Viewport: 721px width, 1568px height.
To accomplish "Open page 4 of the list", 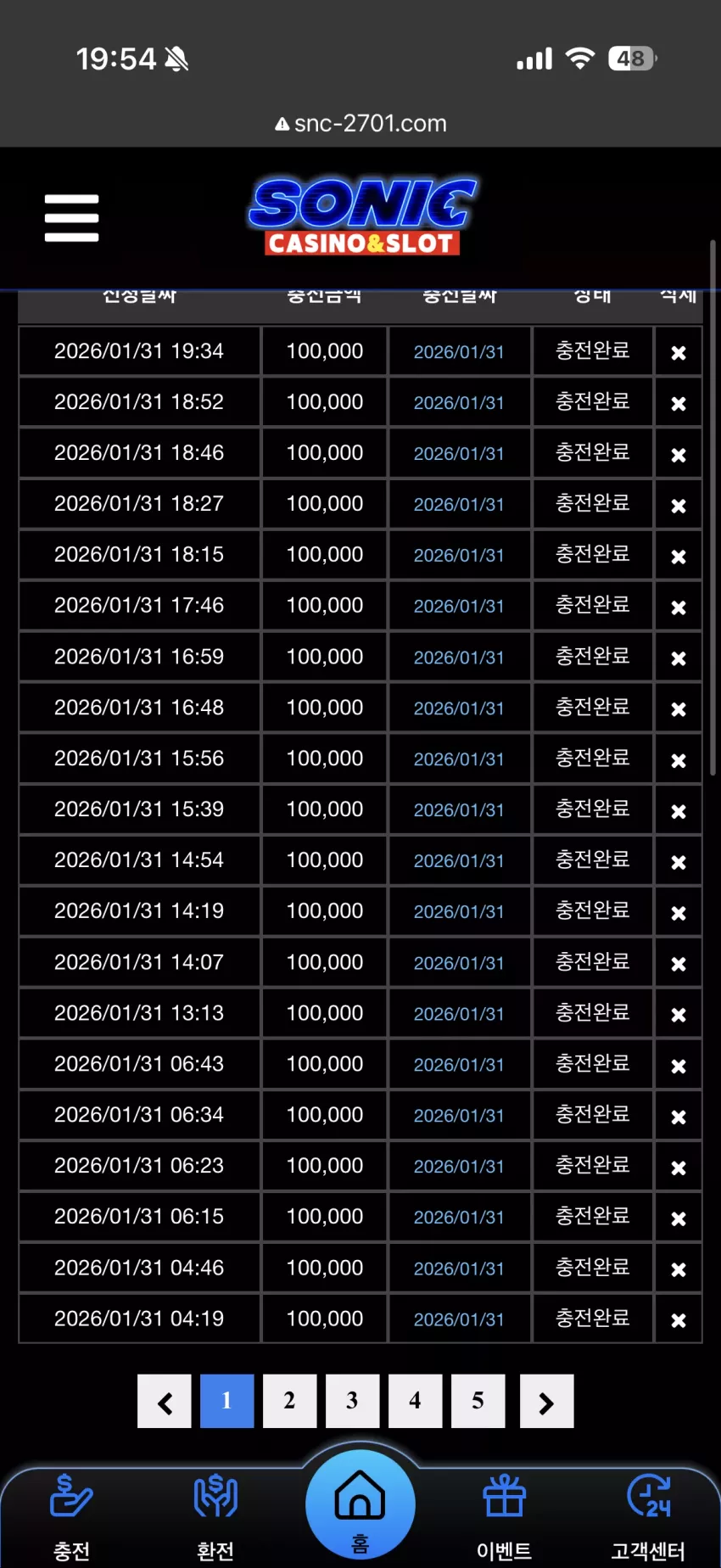I will click(x=415, y=1401).
